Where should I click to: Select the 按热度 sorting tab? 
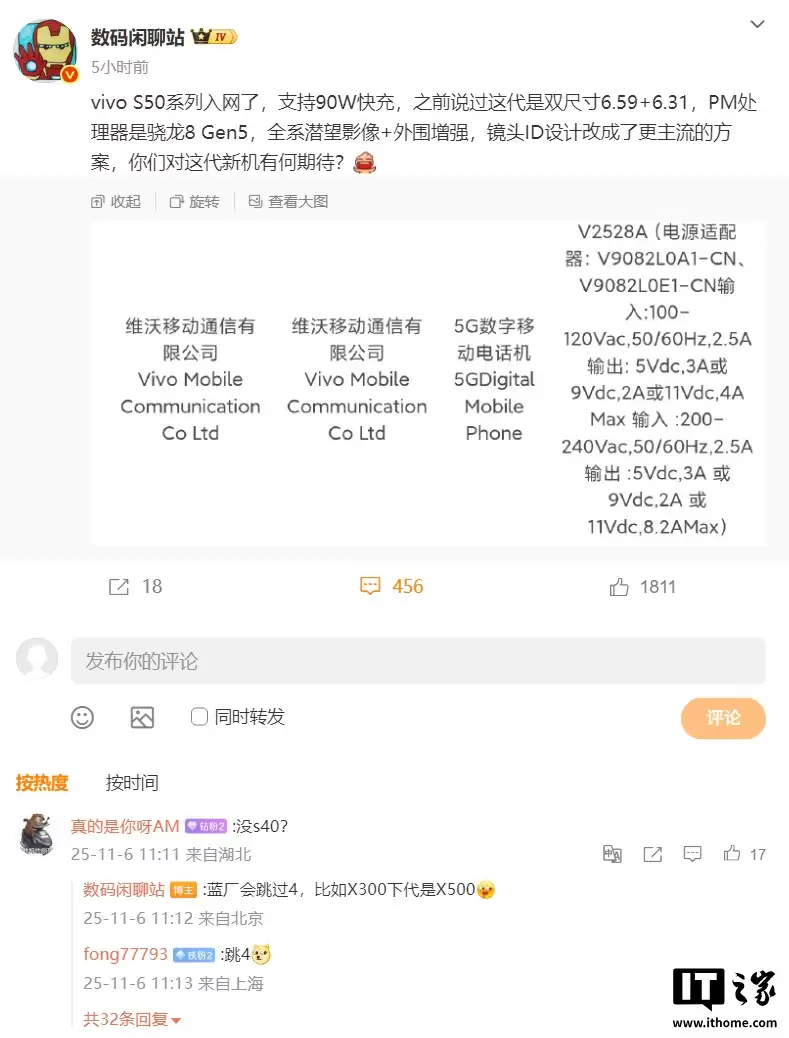pos(42,783)
